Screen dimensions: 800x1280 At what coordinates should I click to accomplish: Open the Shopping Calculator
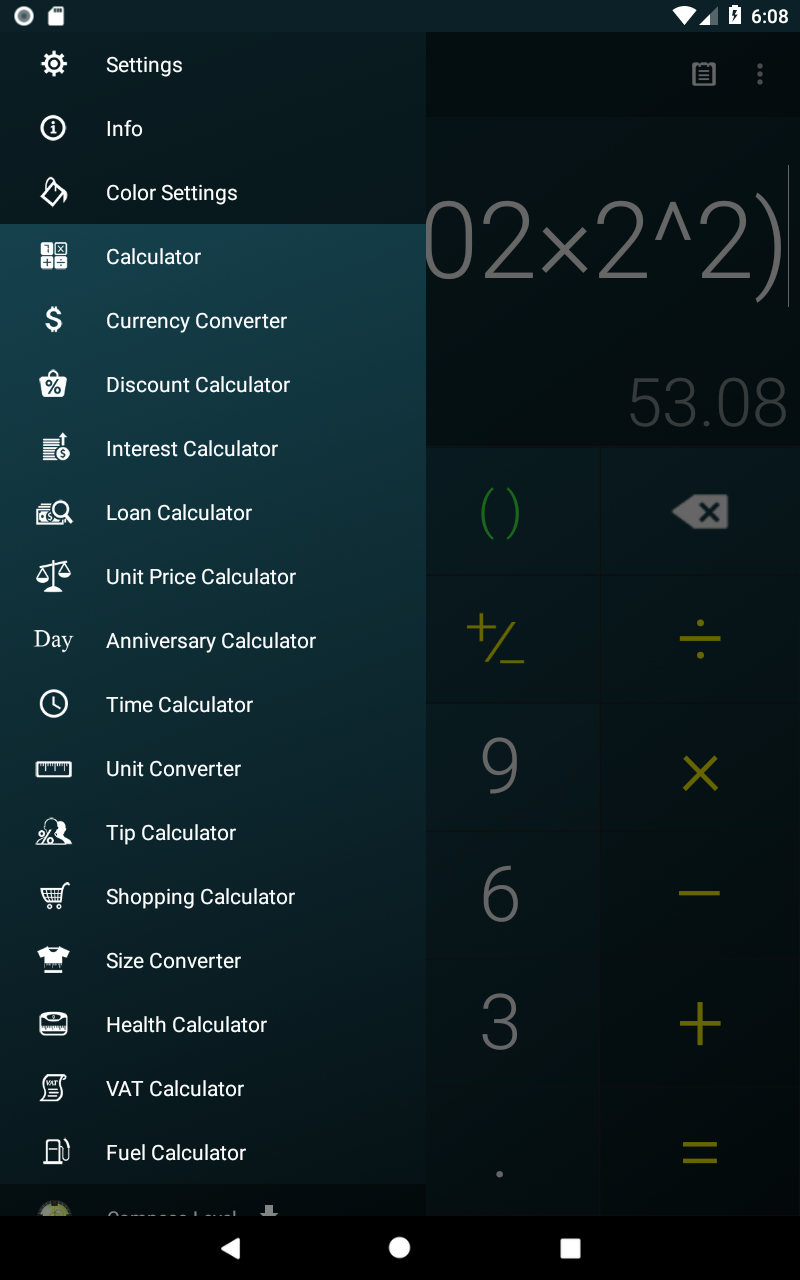[x=200, y=897]
